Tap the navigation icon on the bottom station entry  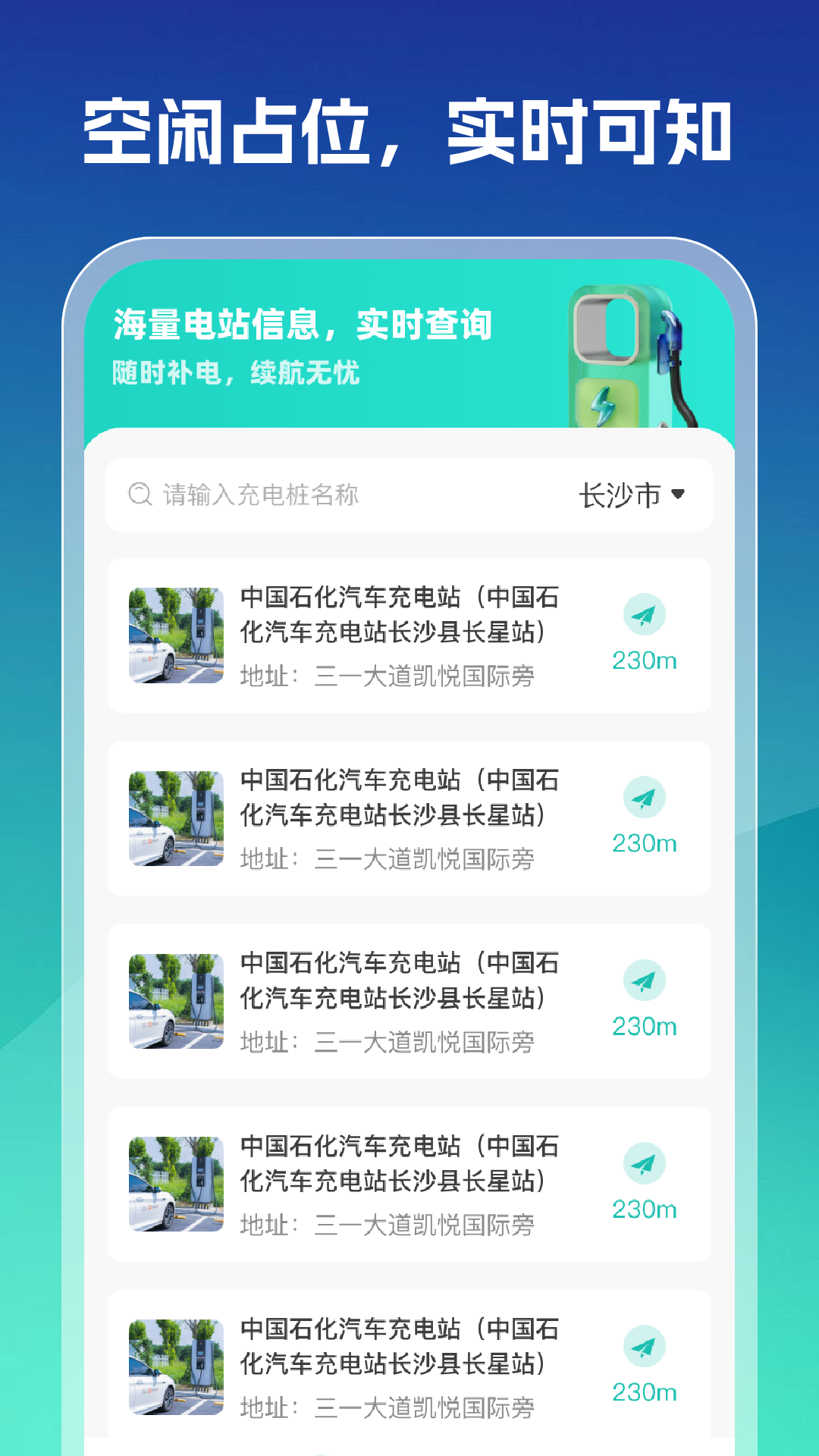click(x=644, y=1347)
